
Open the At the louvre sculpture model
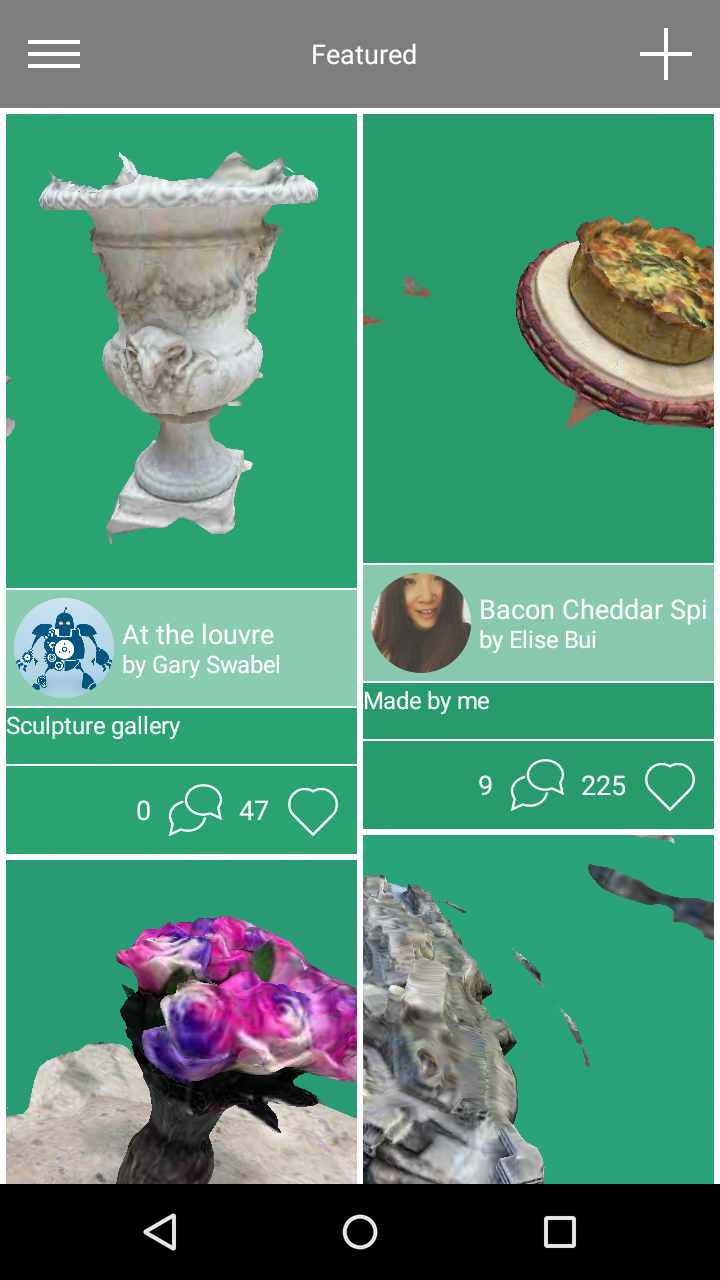(x=181, y=351)
